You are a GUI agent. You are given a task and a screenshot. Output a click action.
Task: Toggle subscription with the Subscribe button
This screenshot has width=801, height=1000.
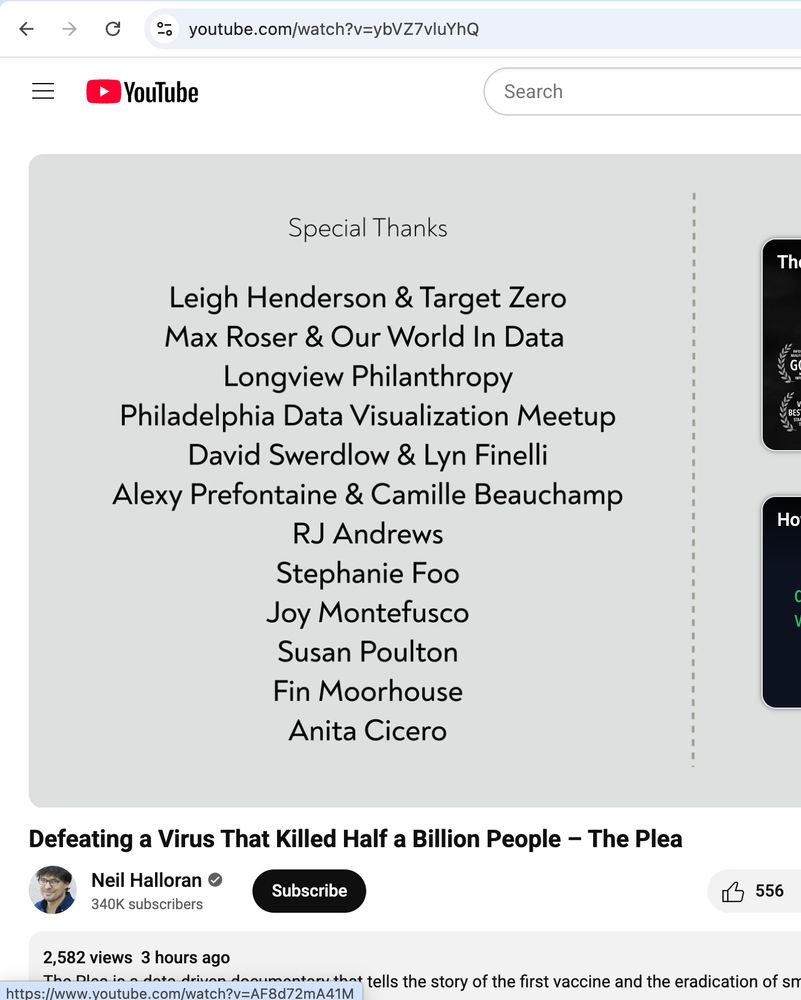(x=308, y=890)
